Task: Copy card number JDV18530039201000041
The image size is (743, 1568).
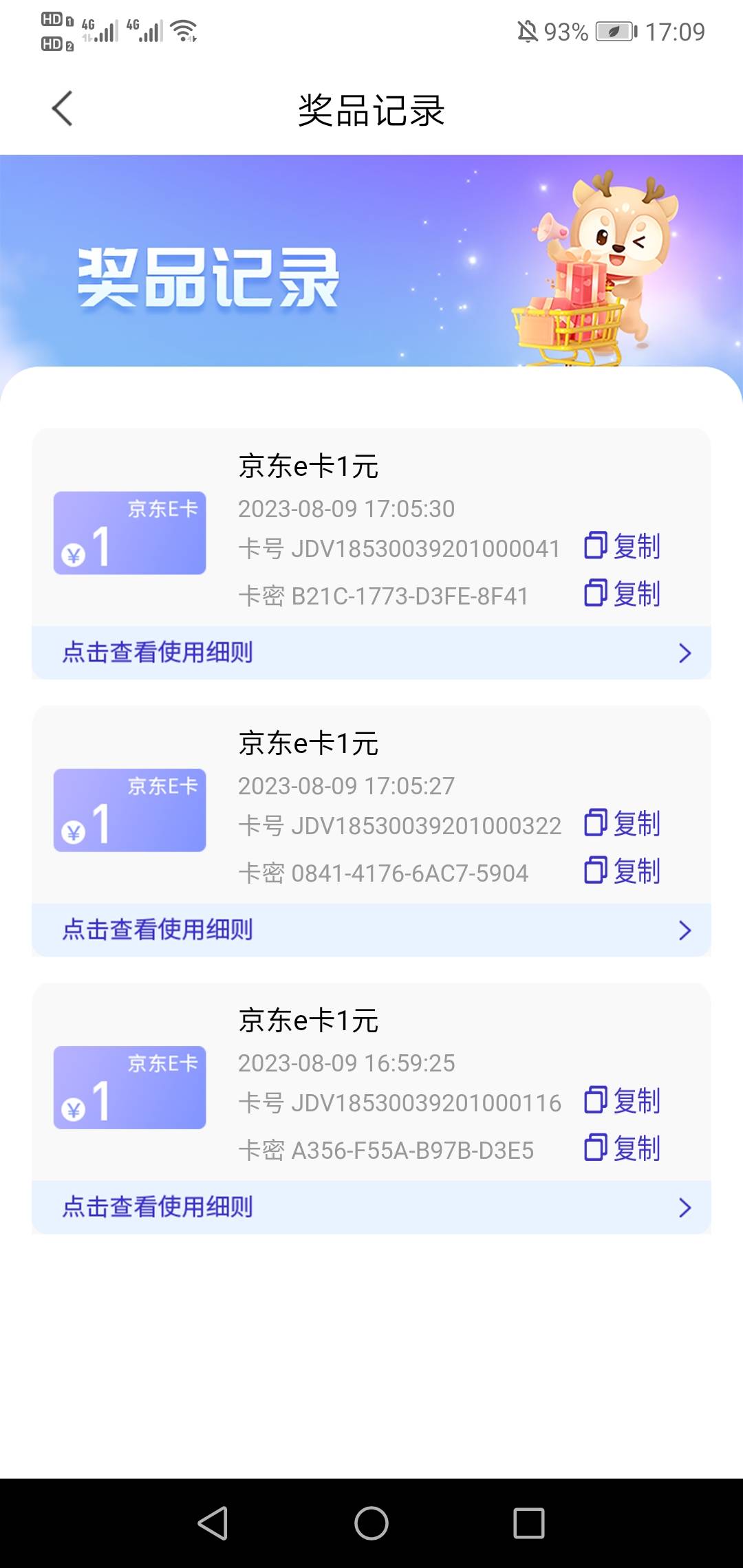Action: 622,547
